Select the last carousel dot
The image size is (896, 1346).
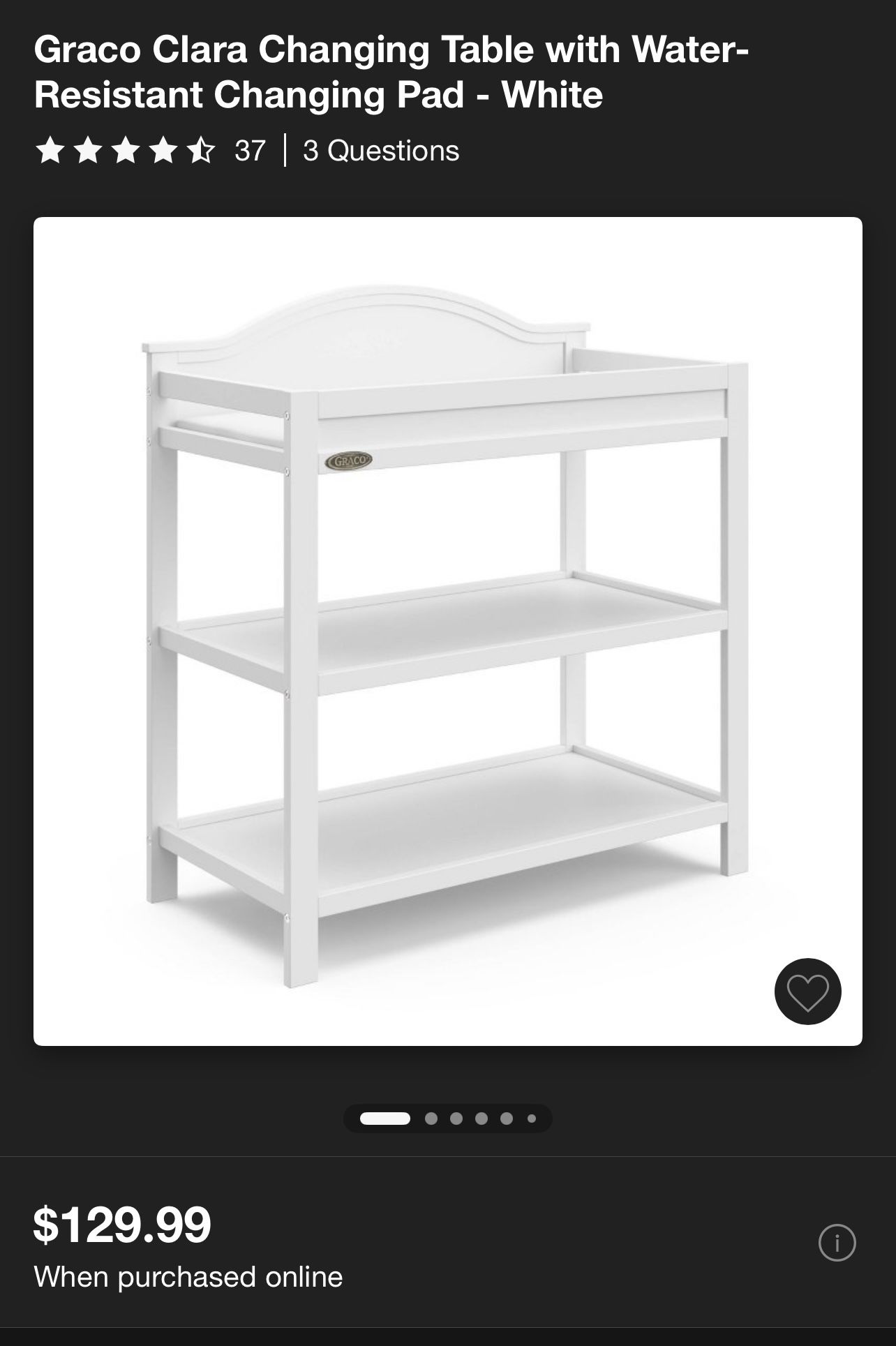pyautogui.click(x=532, y=1118)
